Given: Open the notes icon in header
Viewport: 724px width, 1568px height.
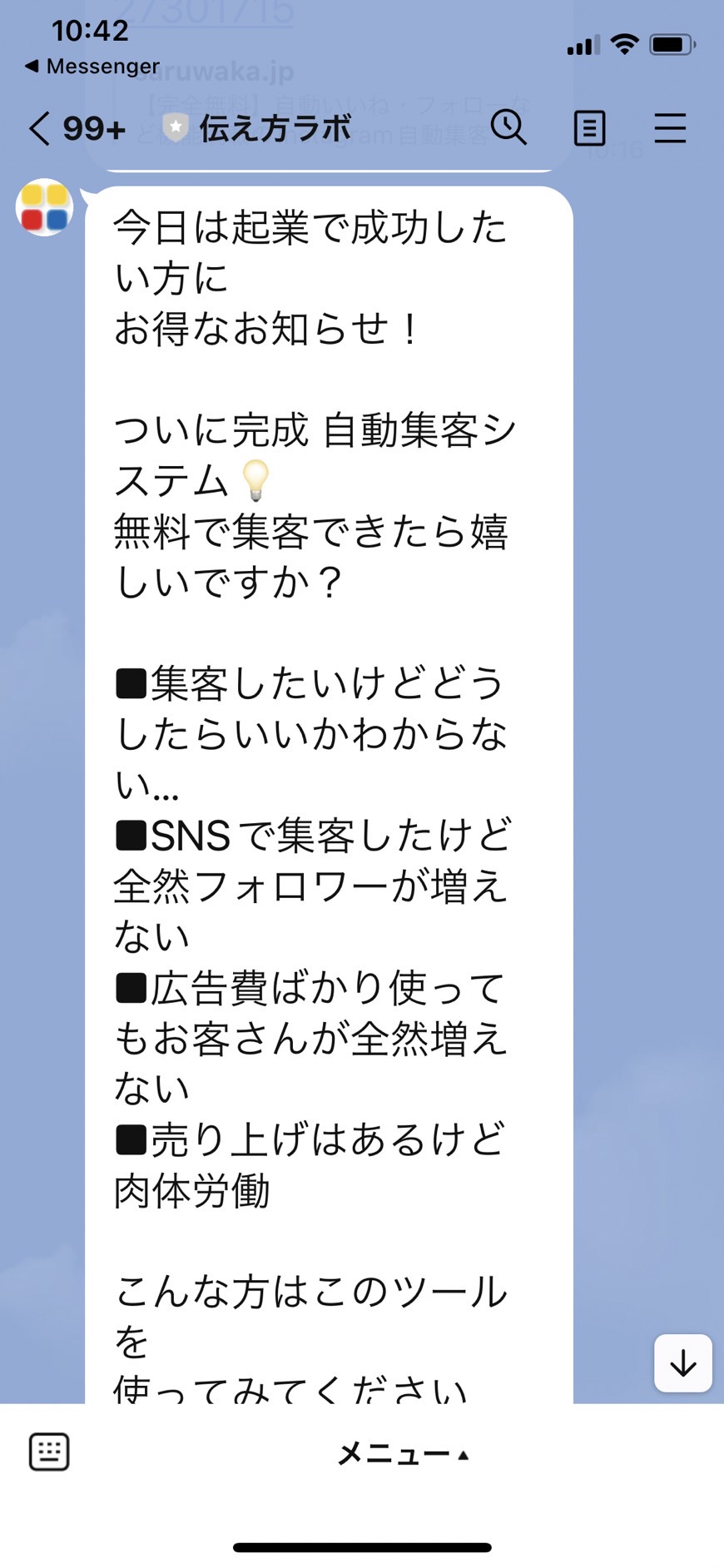Looking at the screenshot, I should coord(589,129).
